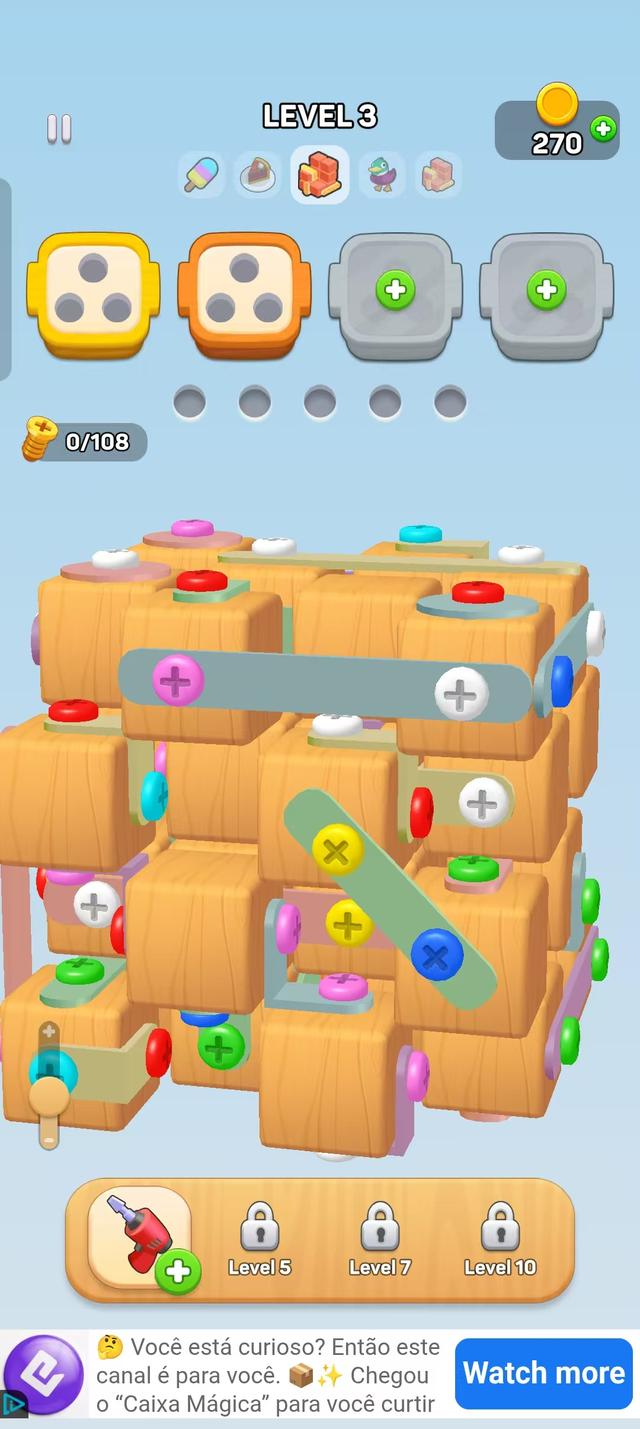Image resolution: width=640 pixels, height=1429 pixels.
Task: Tap the yellow plus screw below the green bar
Action: pos(349,923)
